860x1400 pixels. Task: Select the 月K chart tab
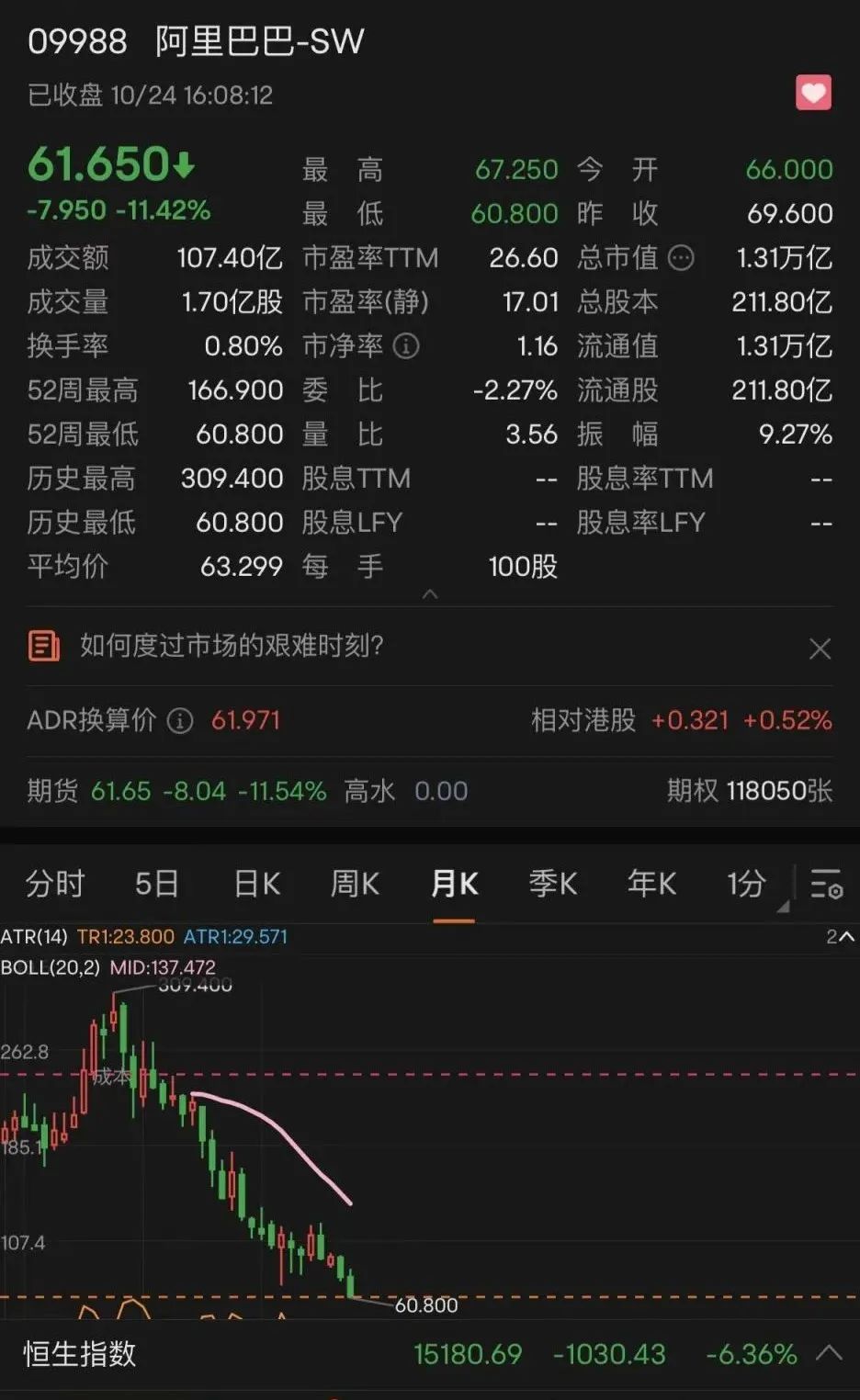tap(455, 884)
